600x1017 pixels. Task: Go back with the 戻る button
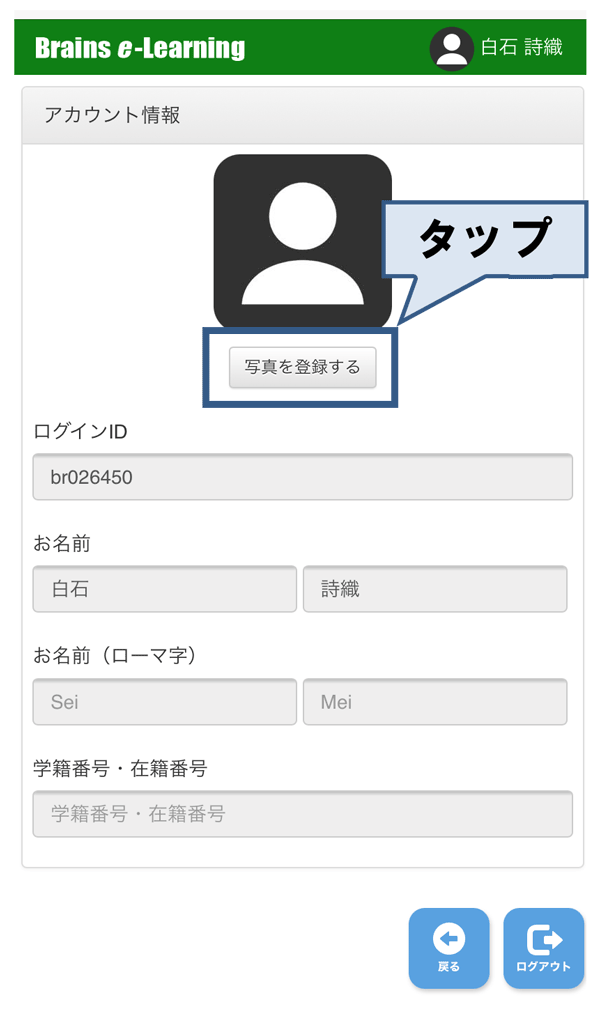[x=449, y=948]
